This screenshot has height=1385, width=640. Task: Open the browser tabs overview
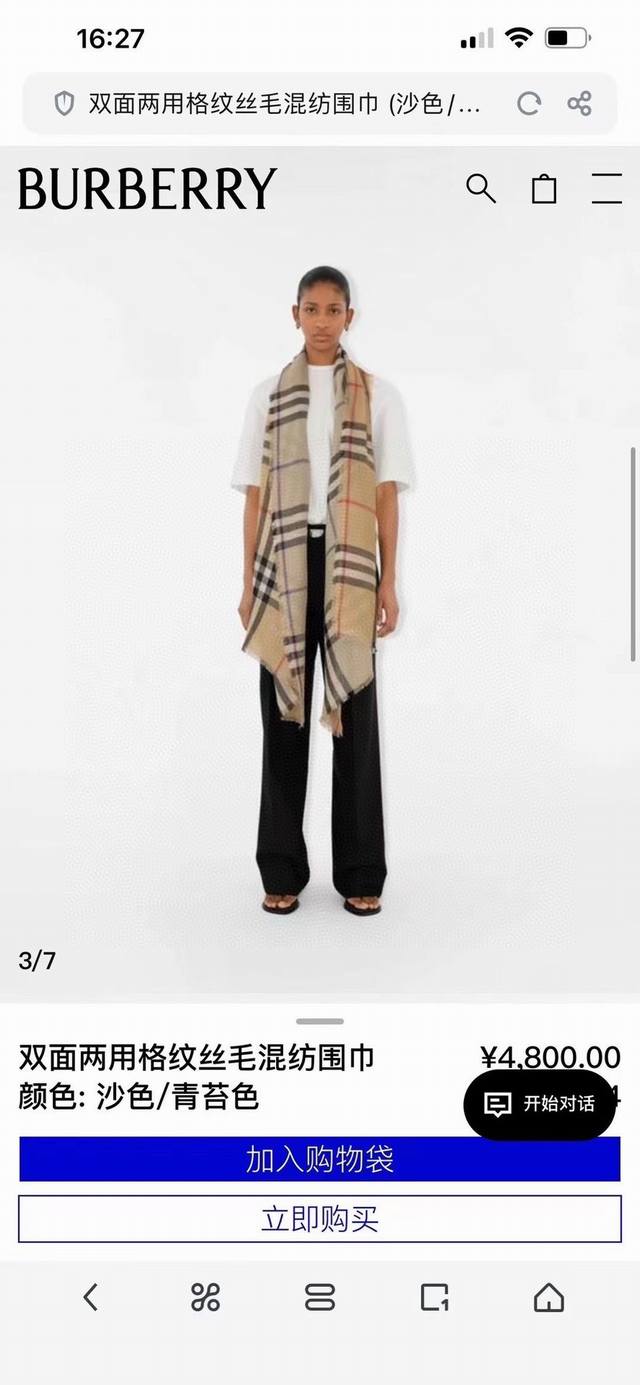319,1298
